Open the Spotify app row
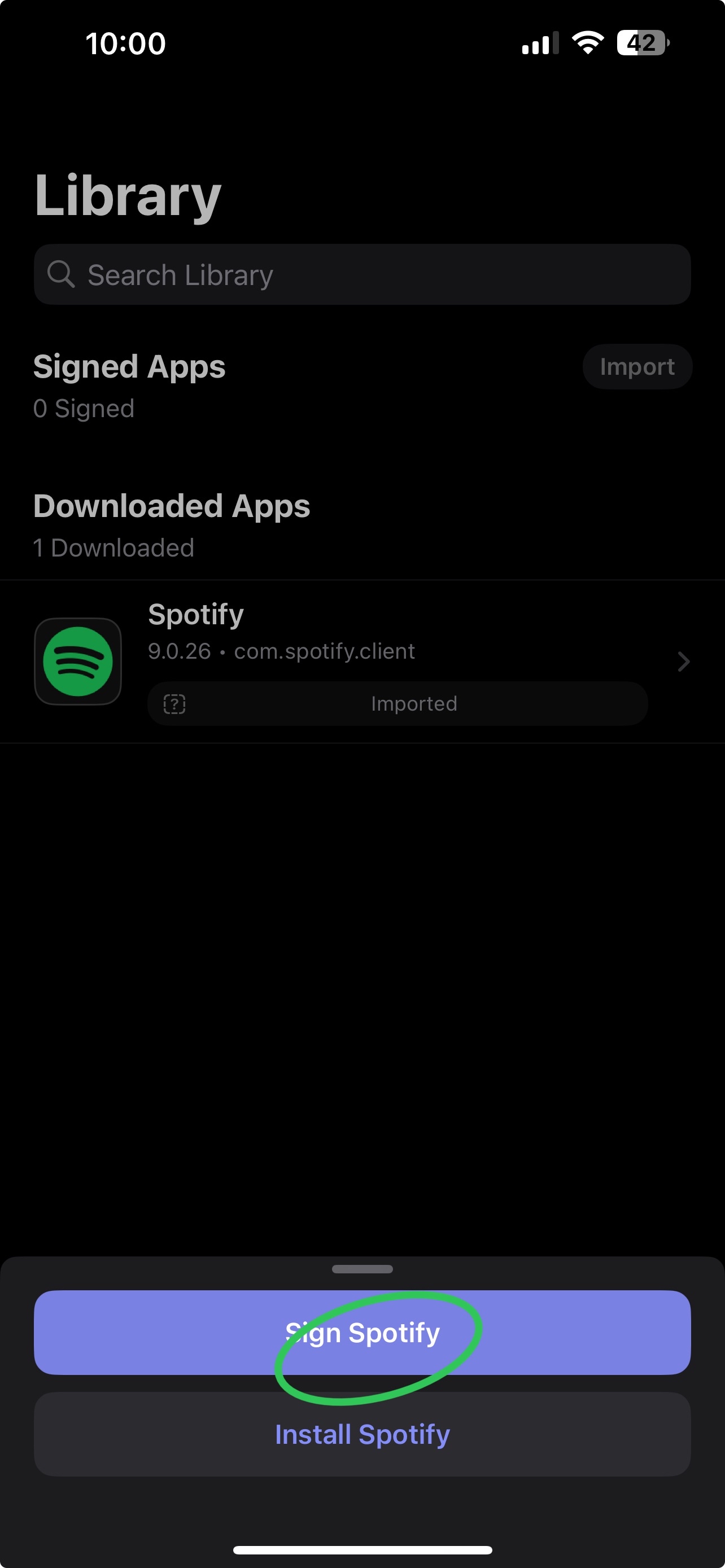Screen dimensions: 725x1568 pyautogui.click(x=362, y=661)
